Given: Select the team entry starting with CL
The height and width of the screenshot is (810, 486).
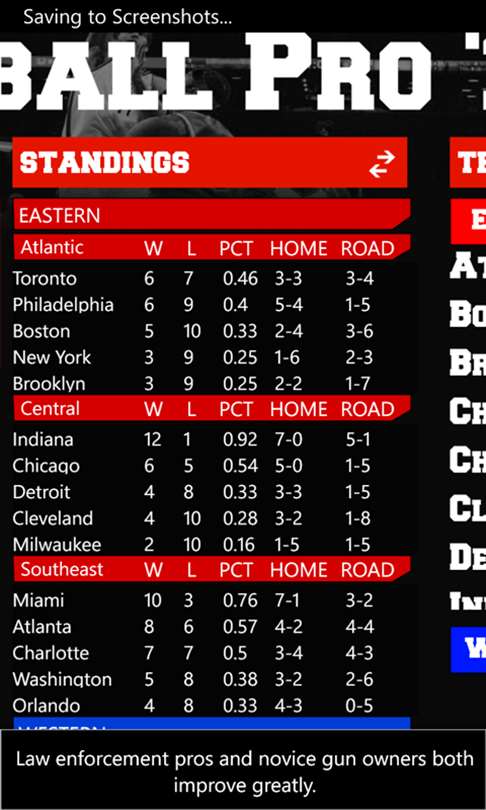Looking at the screenshot, I should 468,508.
